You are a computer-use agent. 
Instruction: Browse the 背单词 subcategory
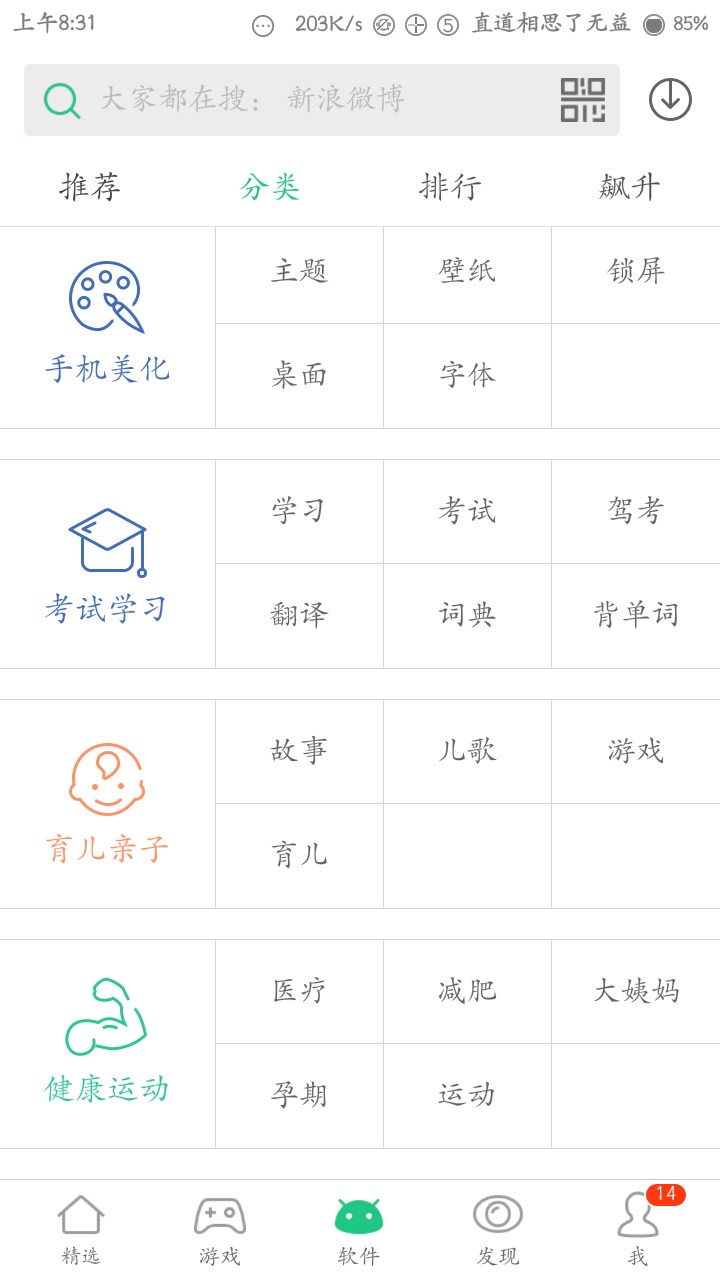[636, 615]
